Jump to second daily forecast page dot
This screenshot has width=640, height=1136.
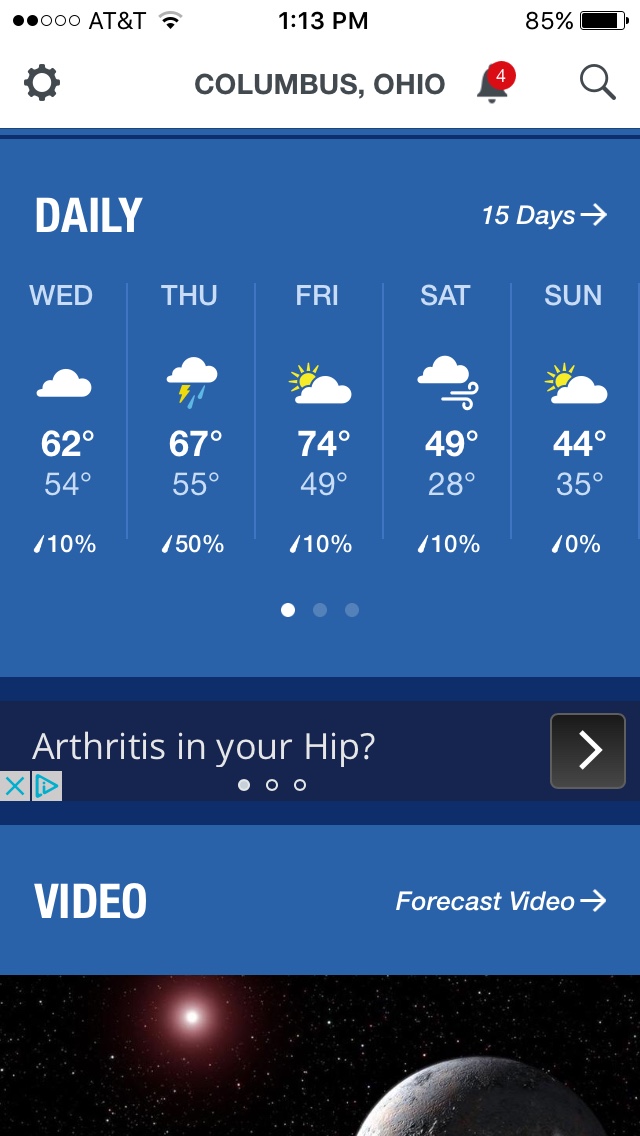(320, 610)
